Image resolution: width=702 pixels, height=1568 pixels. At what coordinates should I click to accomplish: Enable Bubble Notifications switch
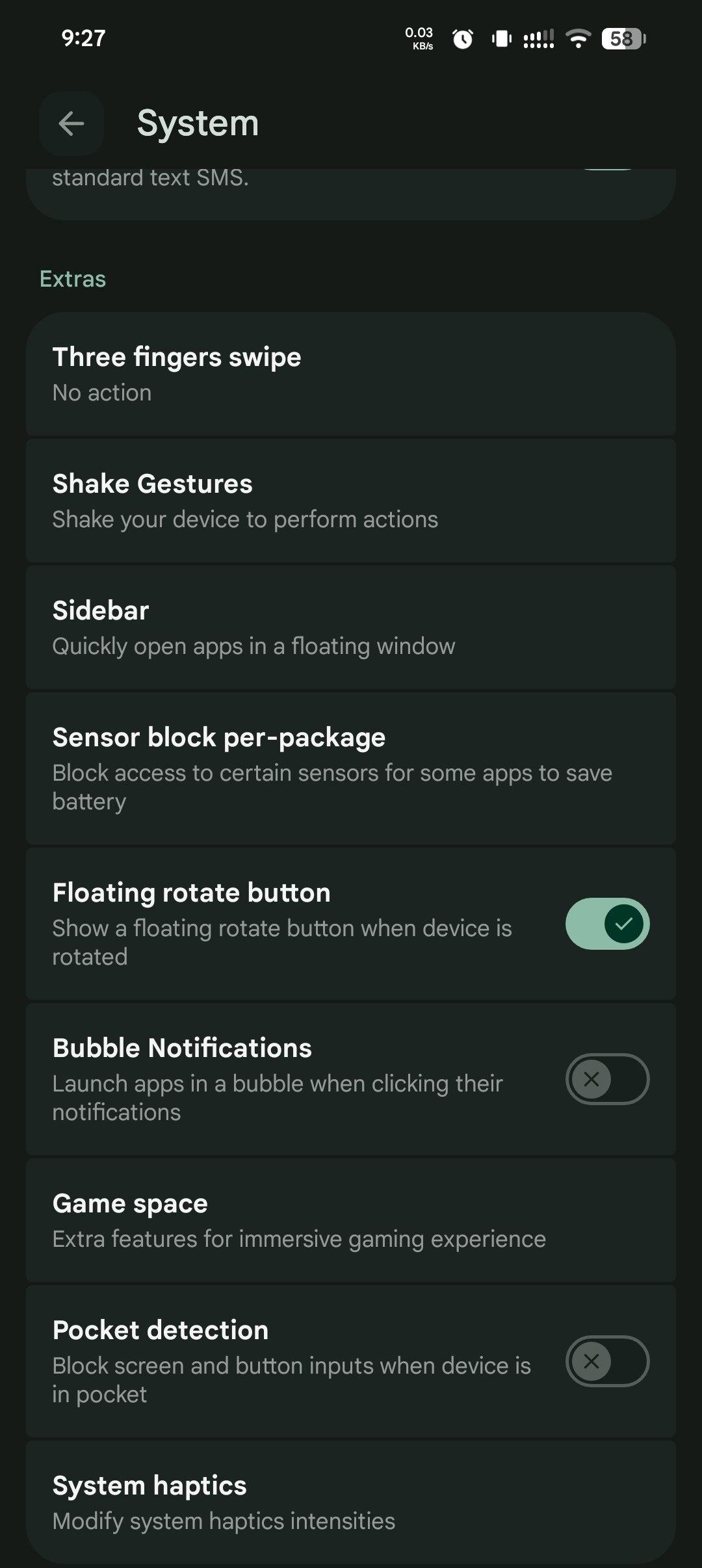[x=607, y=1079]
